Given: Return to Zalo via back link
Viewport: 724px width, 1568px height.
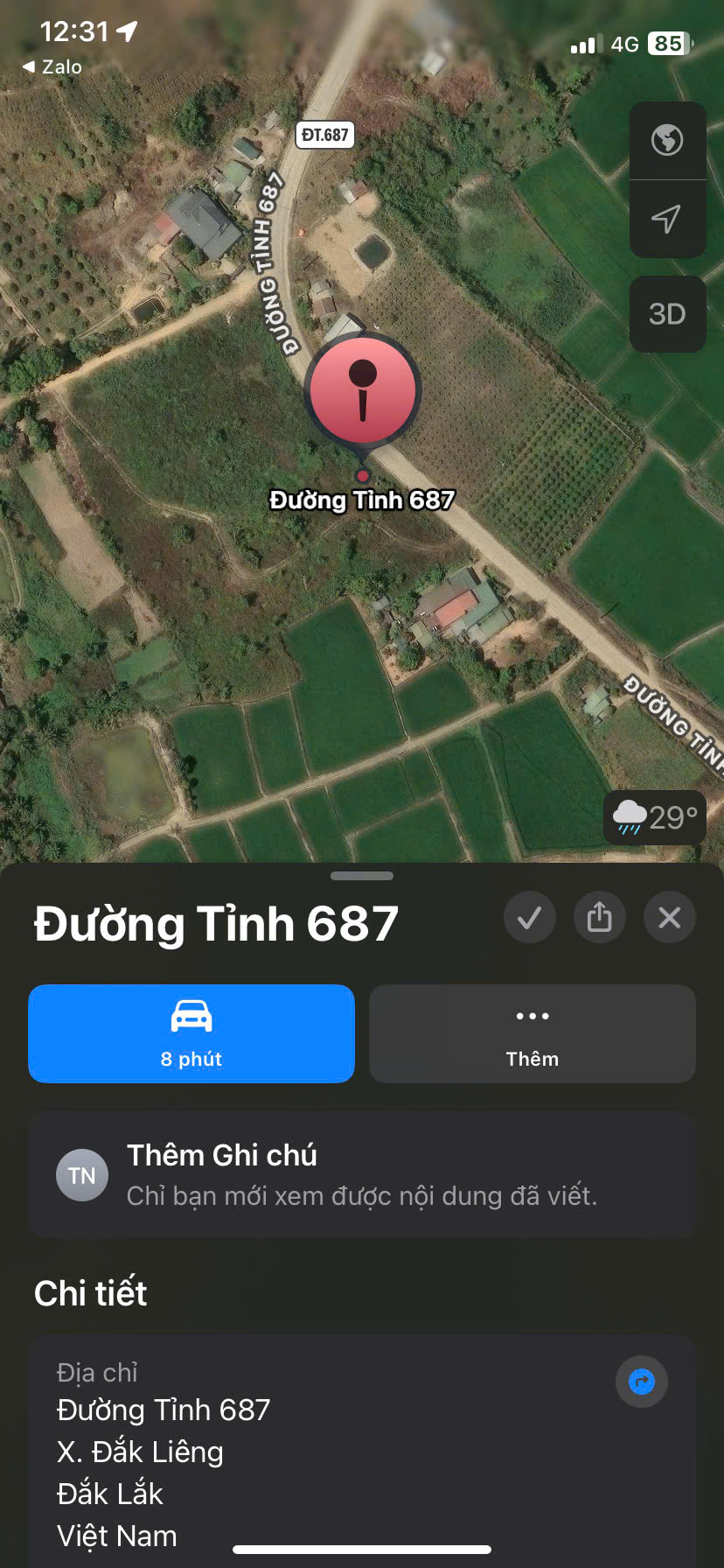Looking at the screenshot, I should (52, 66).
